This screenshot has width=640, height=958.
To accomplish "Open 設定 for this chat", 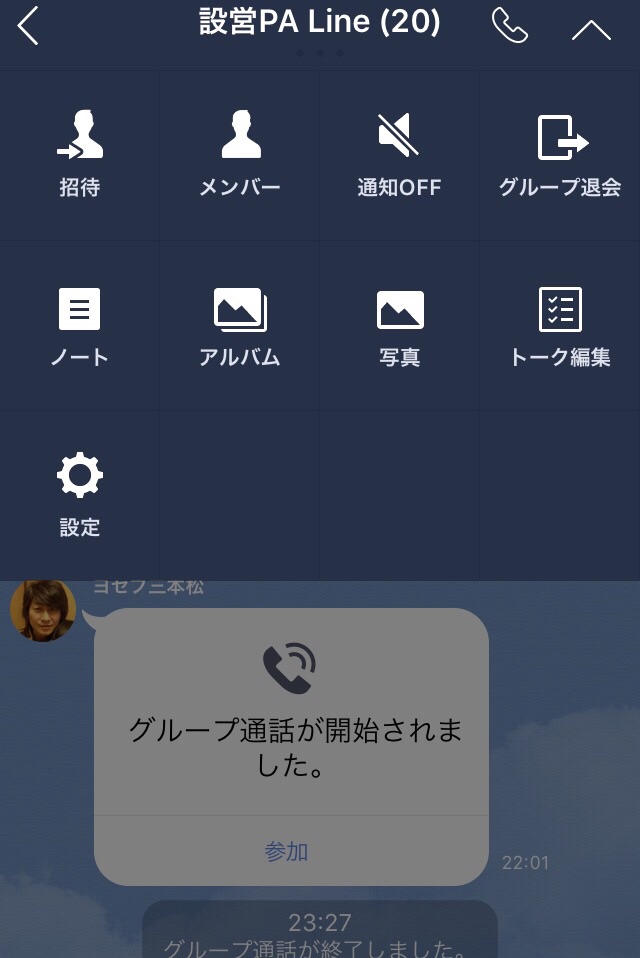I will [80, 494].
